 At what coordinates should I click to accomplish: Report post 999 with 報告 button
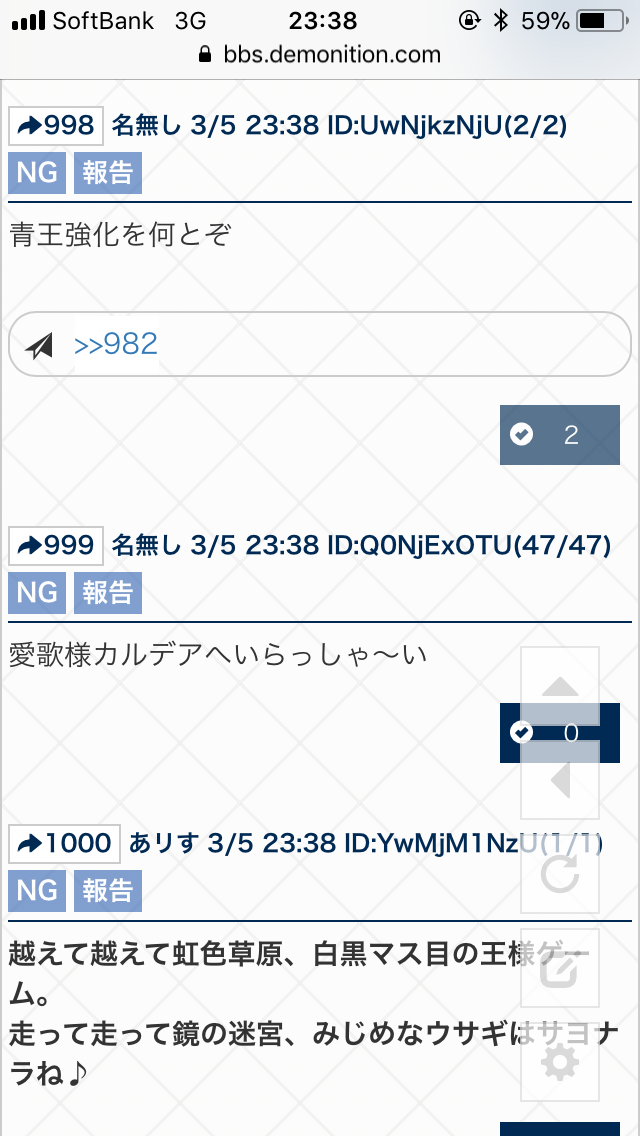[x=108, y=592]
